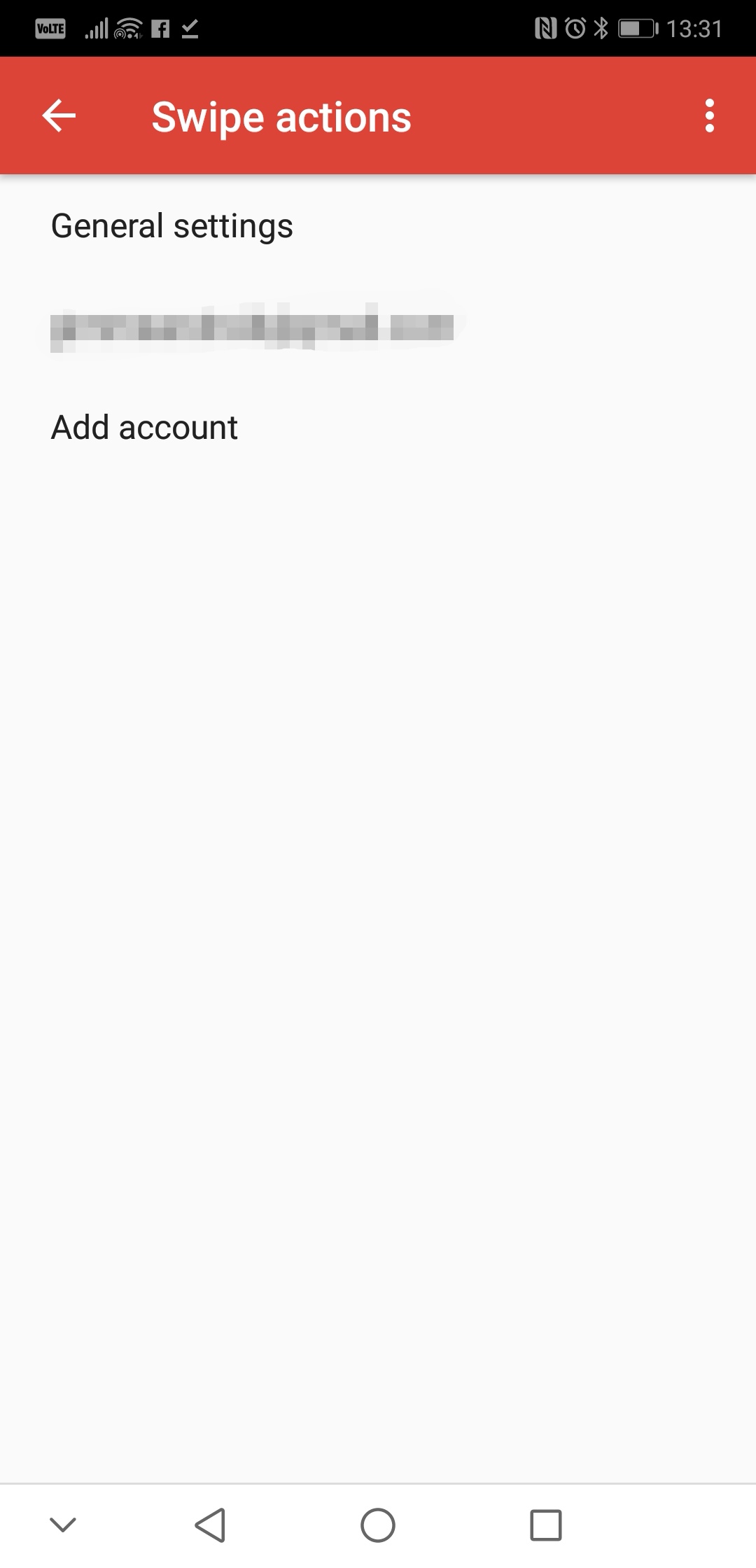Tap Add account

tap(145, 428)
